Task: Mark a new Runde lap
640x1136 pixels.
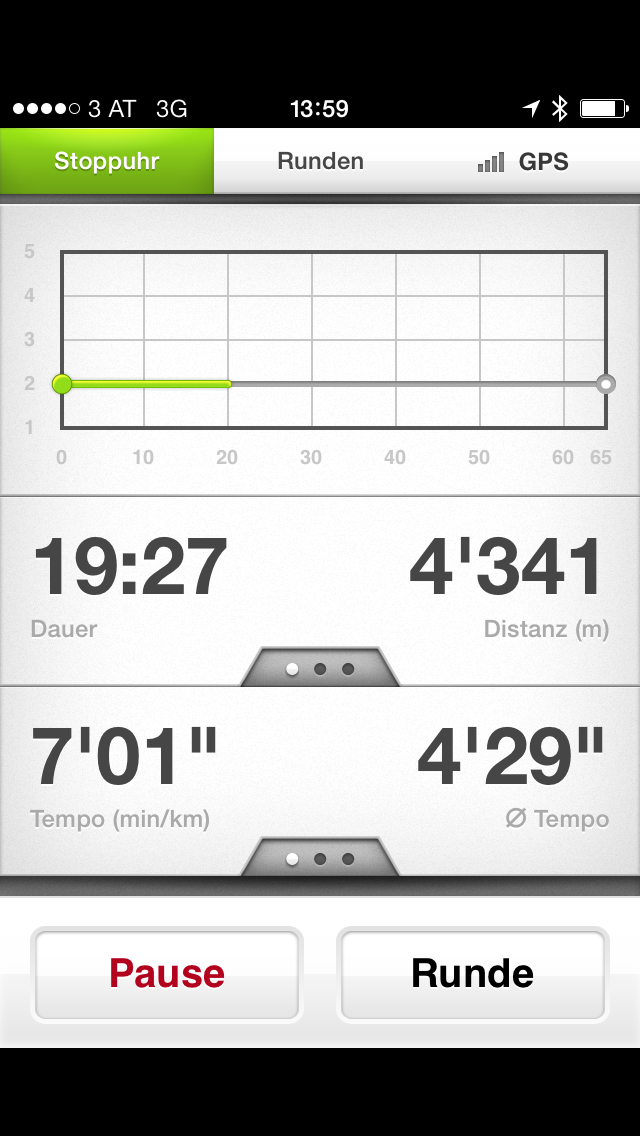Action: [x=473, y=973]
